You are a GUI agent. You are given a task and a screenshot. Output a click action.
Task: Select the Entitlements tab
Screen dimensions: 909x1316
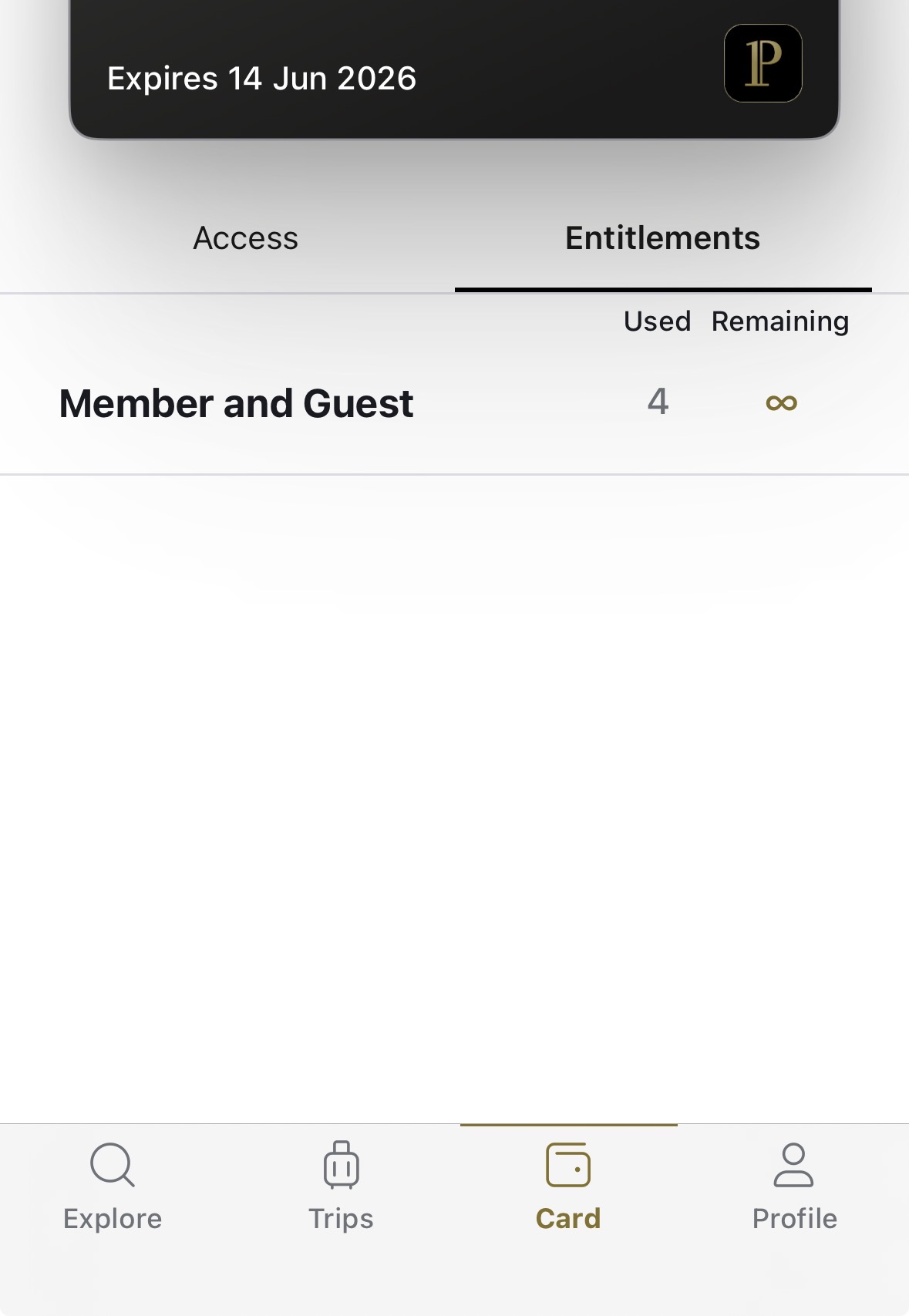pyautogui.click(x=662, y=238)
